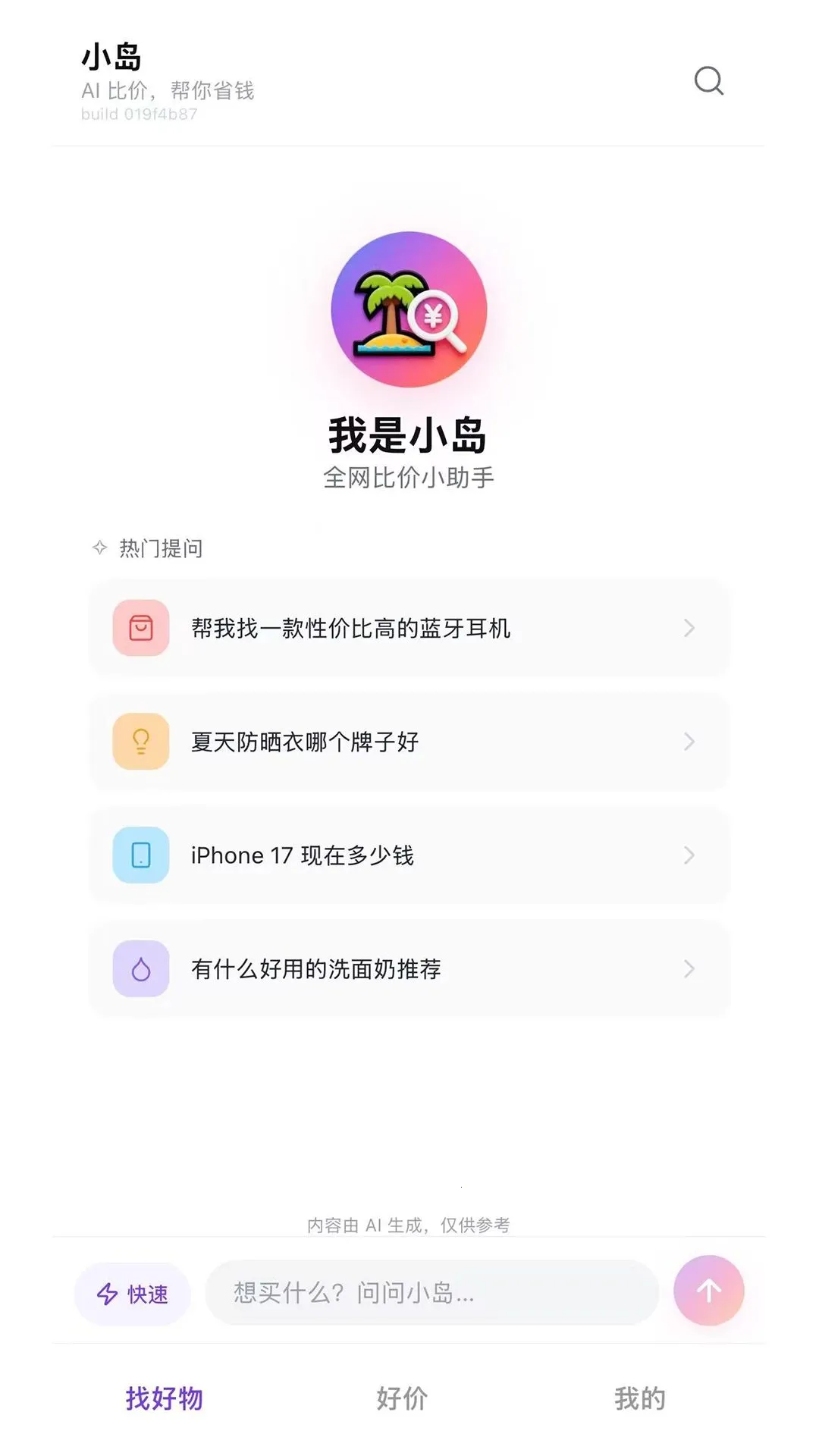Select the 找好物 tab

(x=165, y=1398)
